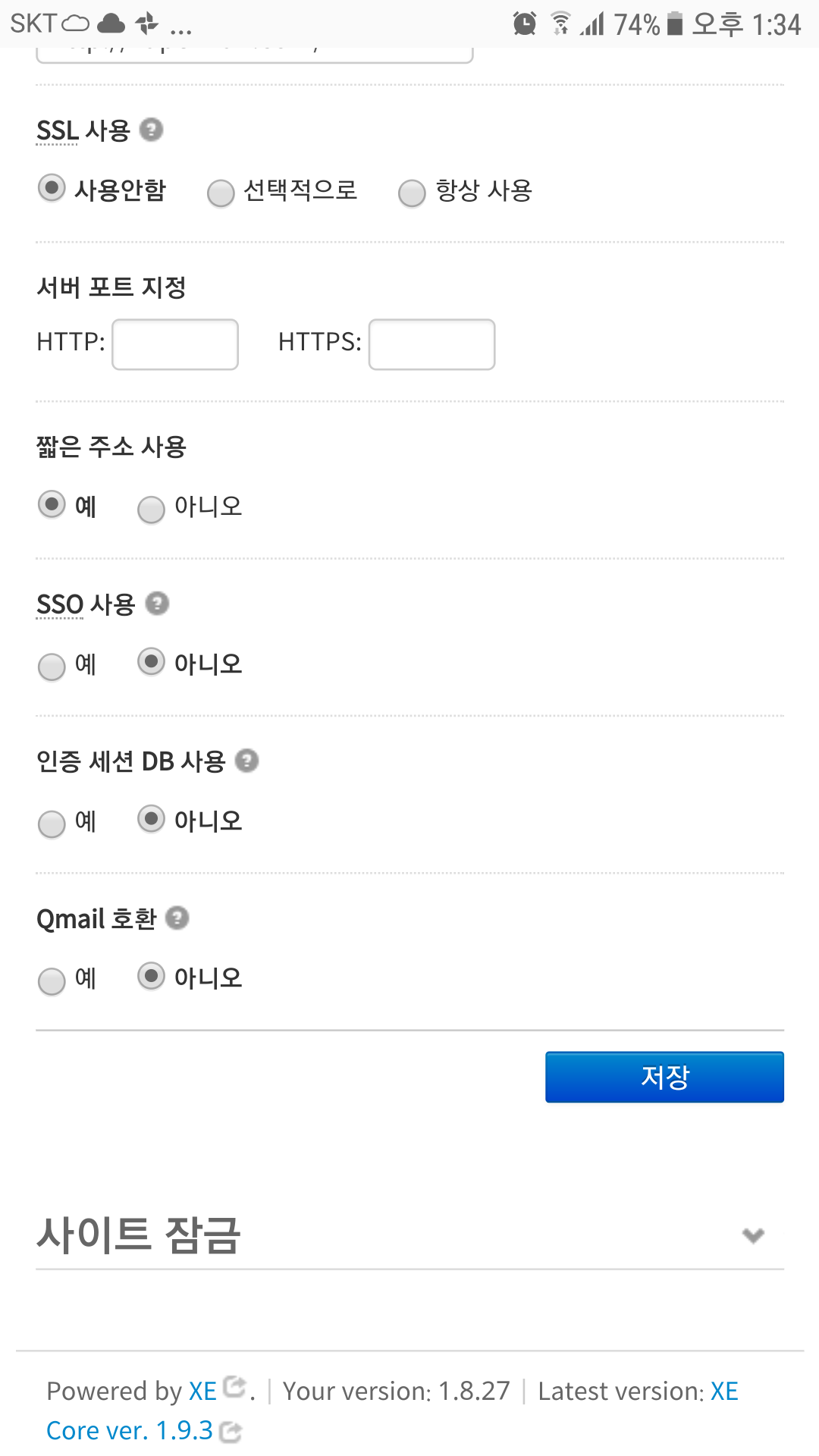Select 항상 사용 for SSL

point(412,194)
